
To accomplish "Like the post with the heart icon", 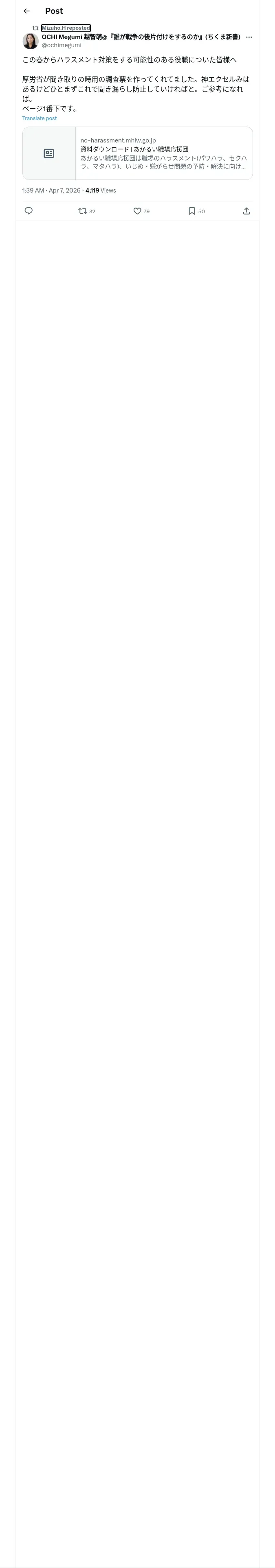I will 141,211.
